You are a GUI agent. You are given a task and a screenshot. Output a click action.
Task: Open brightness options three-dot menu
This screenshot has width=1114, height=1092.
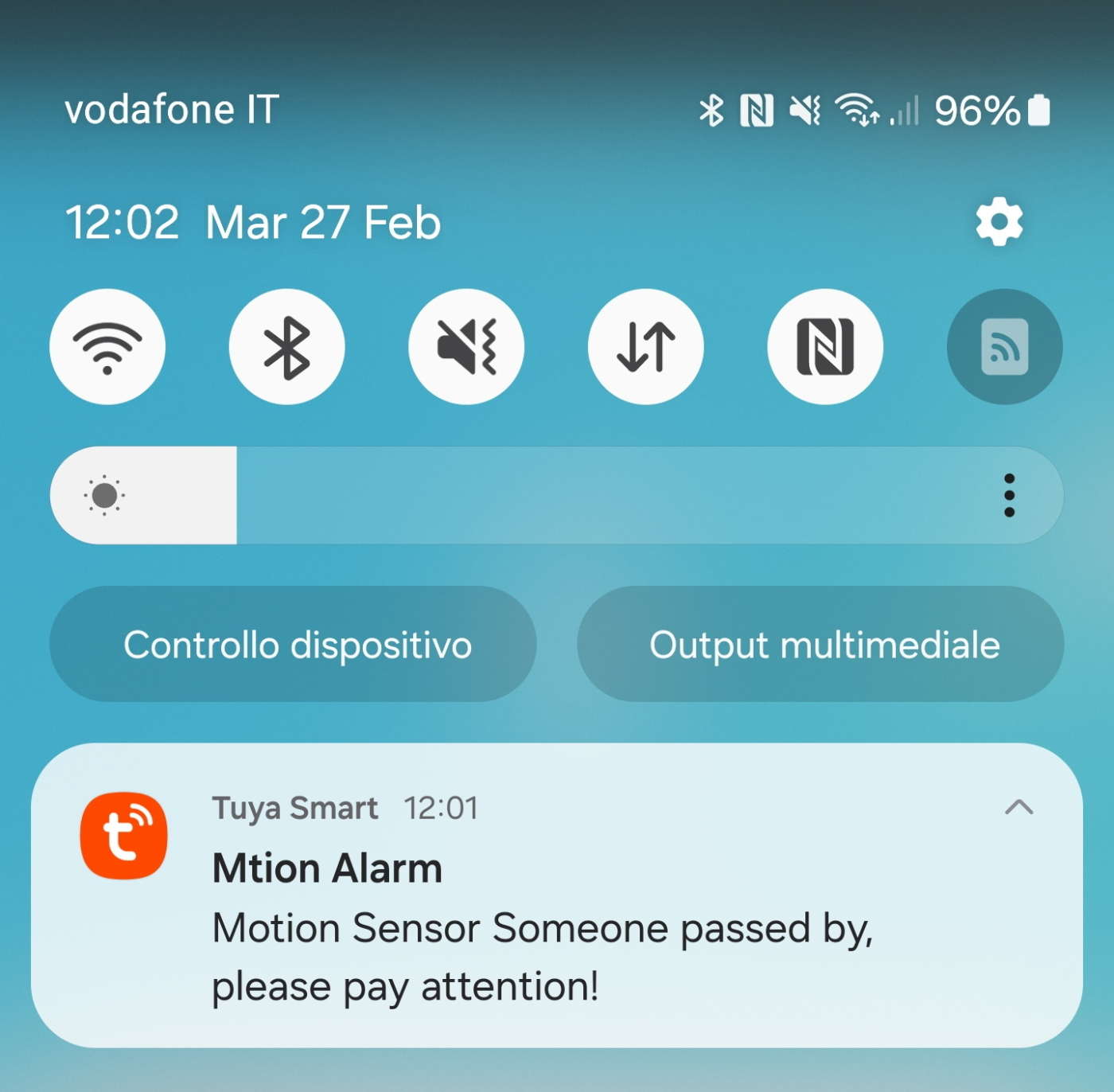pyautogui.click(x=1009, y=495)
